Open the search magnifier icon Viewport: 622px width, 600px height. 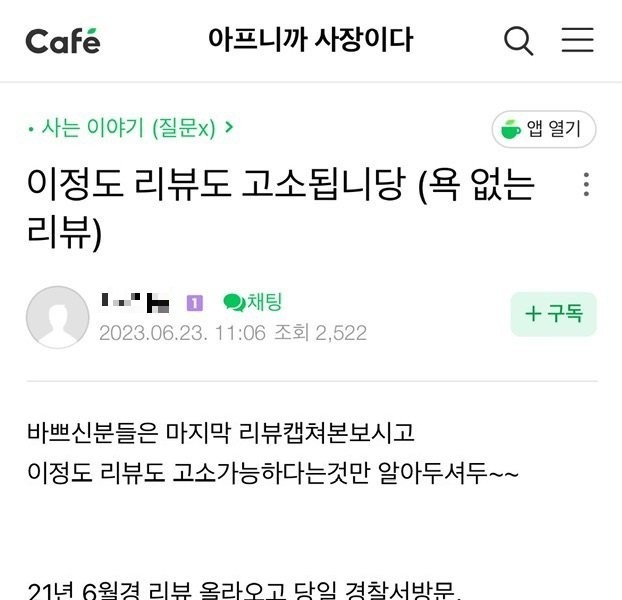pos(518,41)
